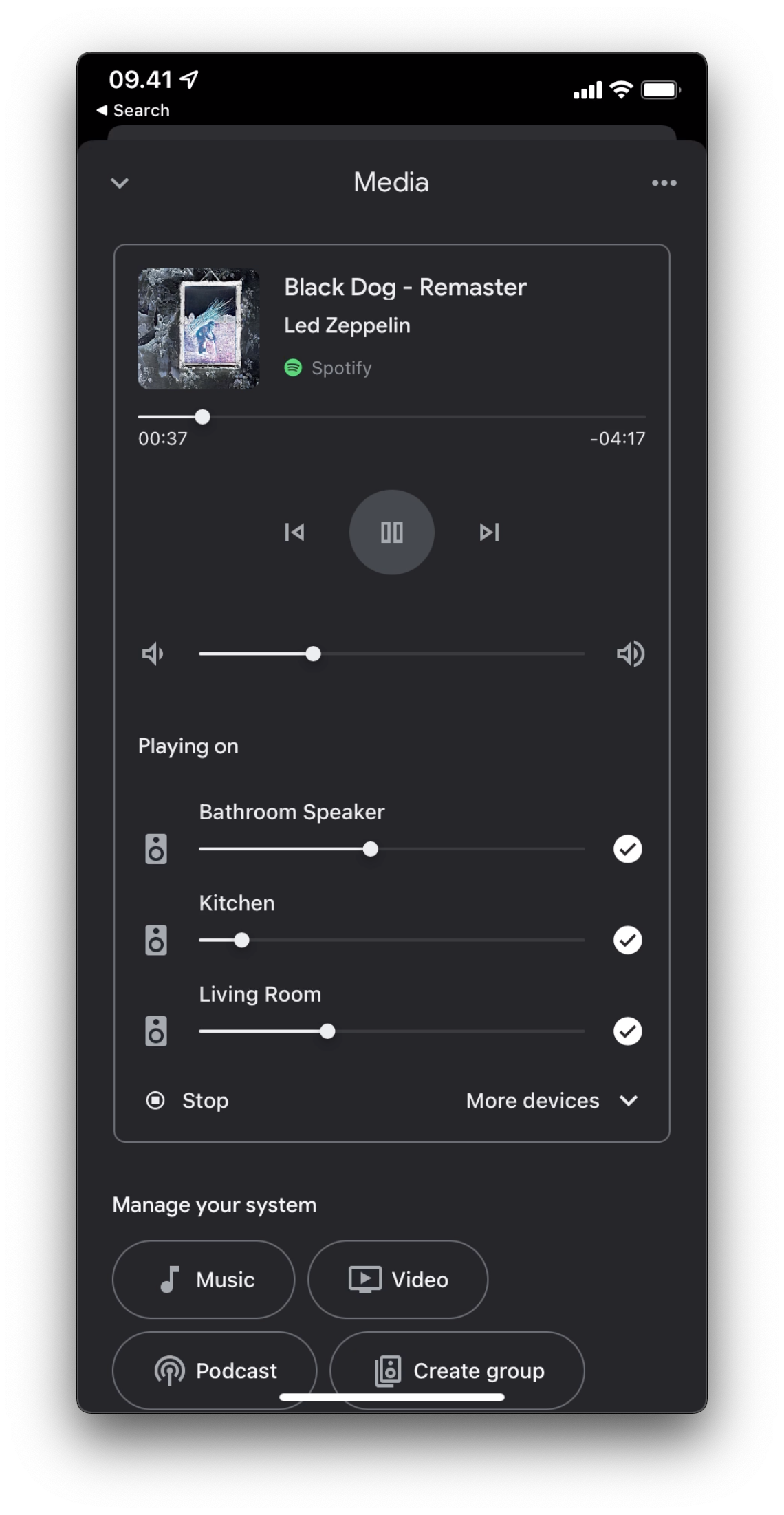Uncheck the Bathroom Speaker device
This screenshot has height=1515, width=784.
click(627, 849)
